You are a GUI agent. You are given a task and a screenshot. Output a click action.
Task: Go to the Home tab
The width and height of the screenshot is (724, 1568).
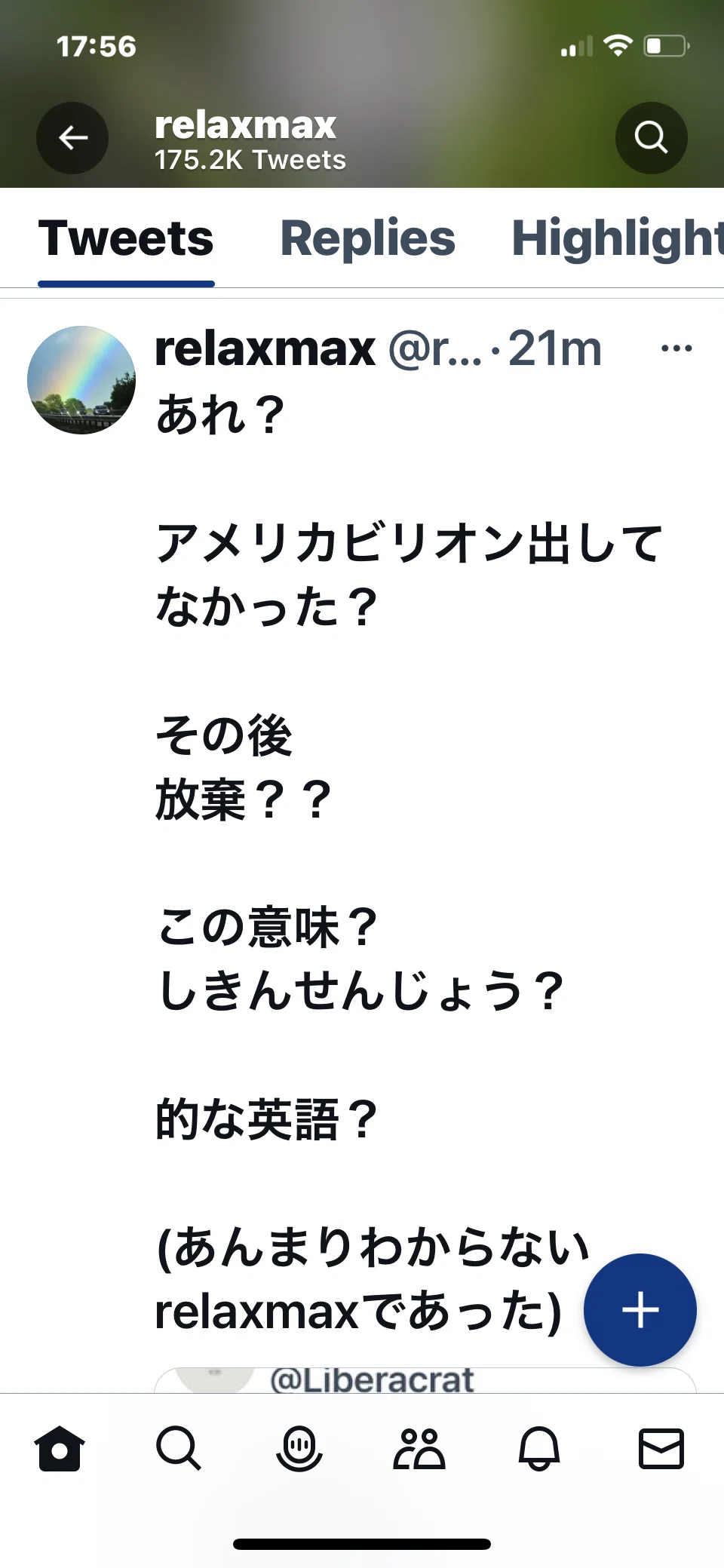tap(60, 1449)
